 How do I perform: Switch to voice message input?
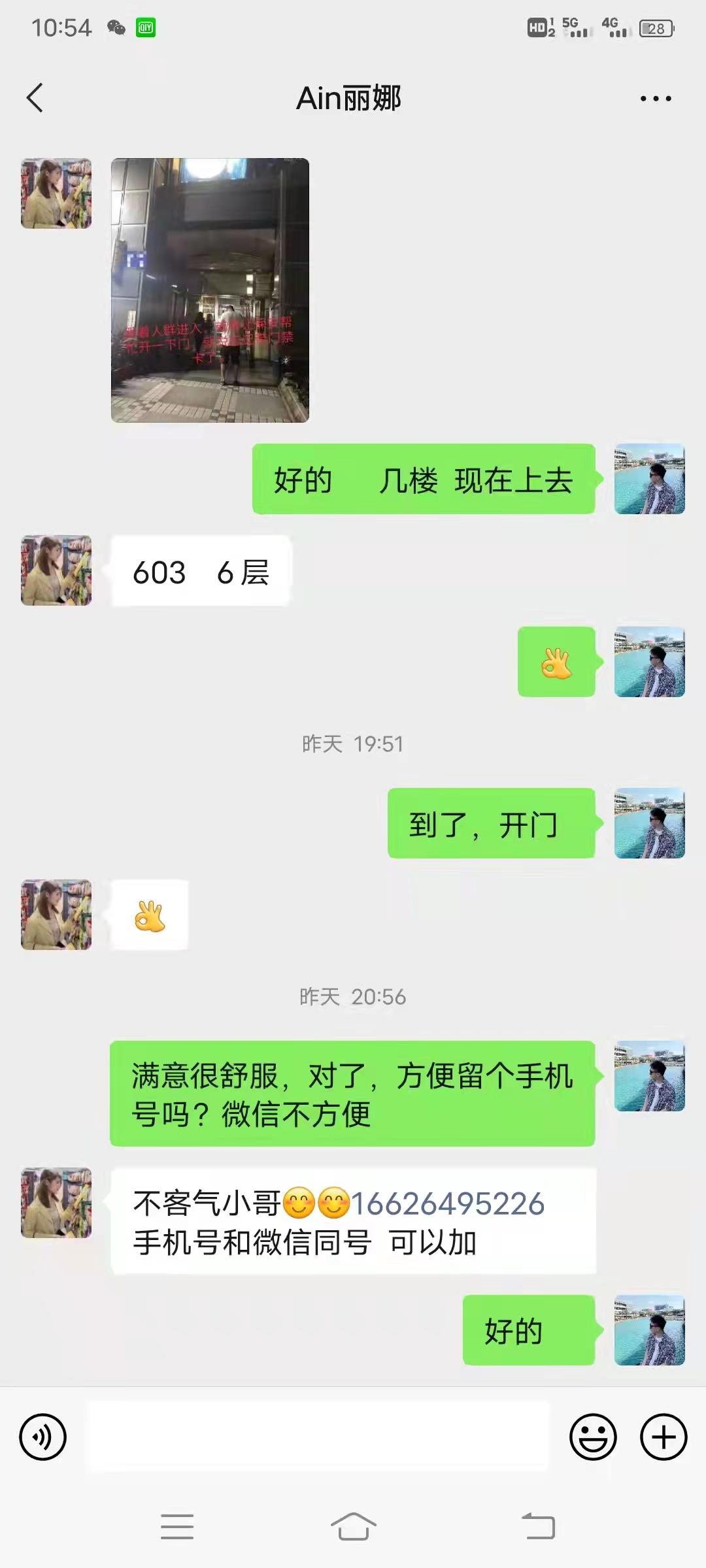pos(43,1437)
